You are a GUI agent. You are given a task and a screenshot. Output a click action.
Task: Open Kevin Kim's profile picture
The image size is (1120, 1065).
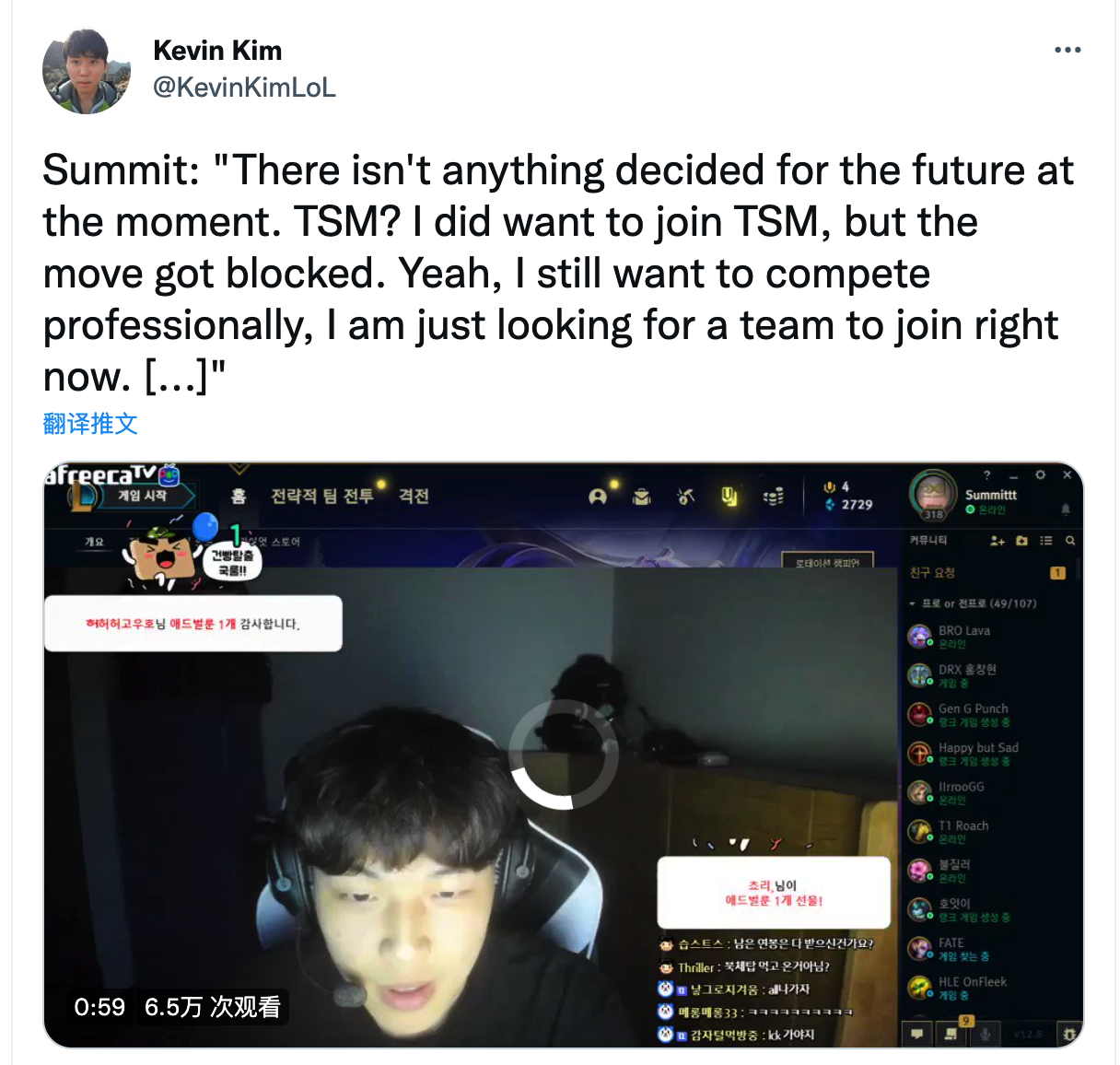[x=87, y=71]
